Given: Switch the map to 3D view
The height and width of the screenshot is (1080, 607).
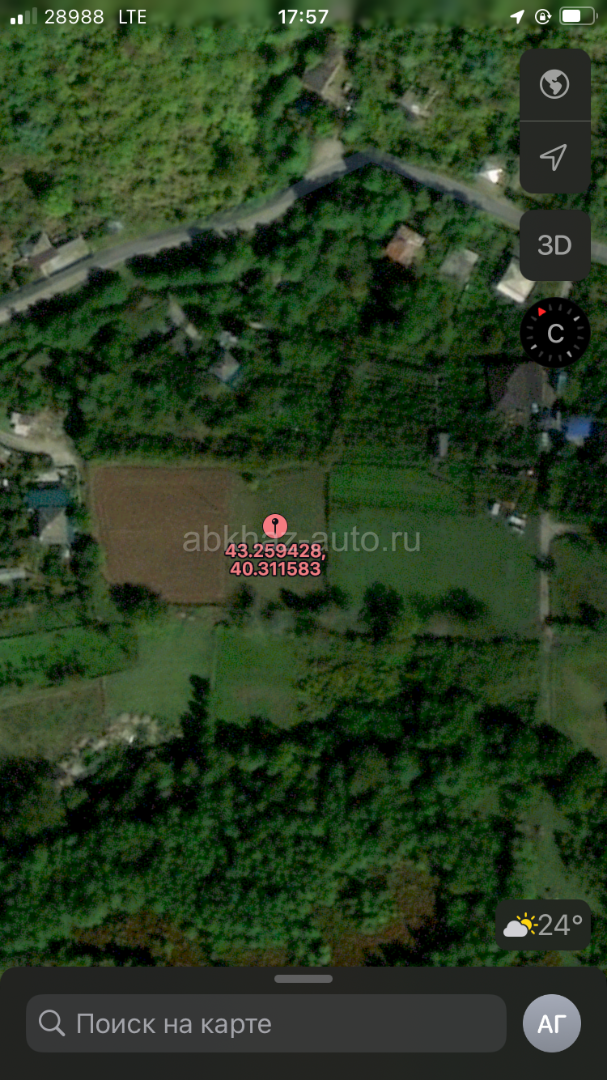Looking at the screenshot, I should (x=554, y=245).
